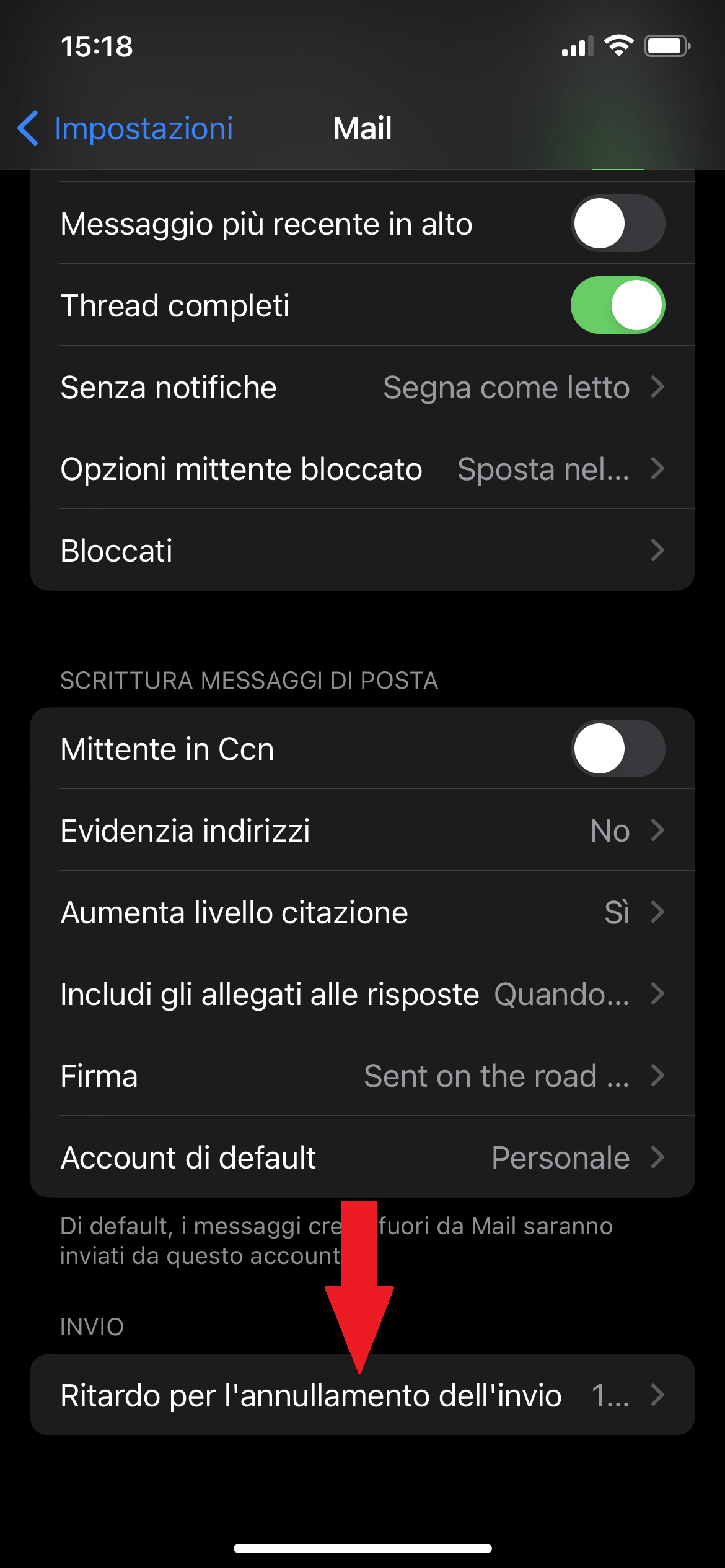Open Evidenzia indirizzi option
The width and height of the screenshot is (725, 1568).
point(362,830)
